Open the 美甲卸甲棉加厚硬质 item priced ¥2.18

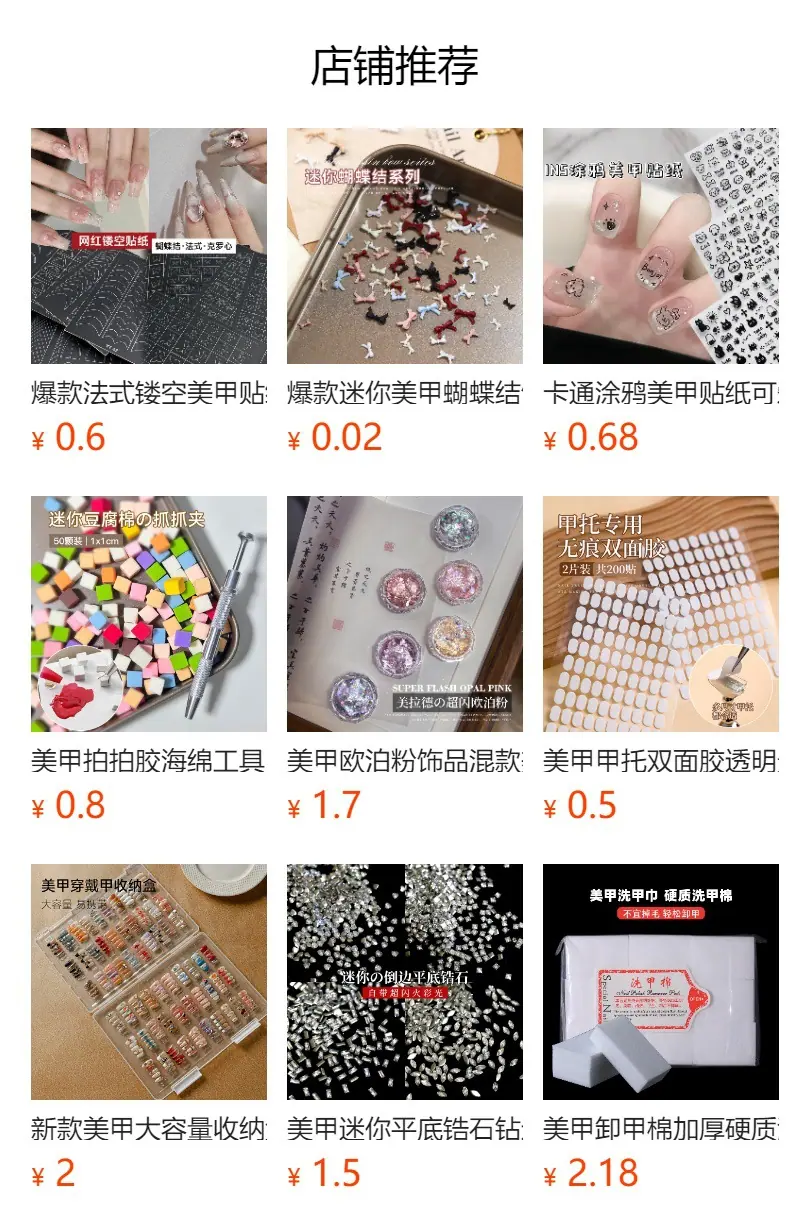tap(661, 1028)
